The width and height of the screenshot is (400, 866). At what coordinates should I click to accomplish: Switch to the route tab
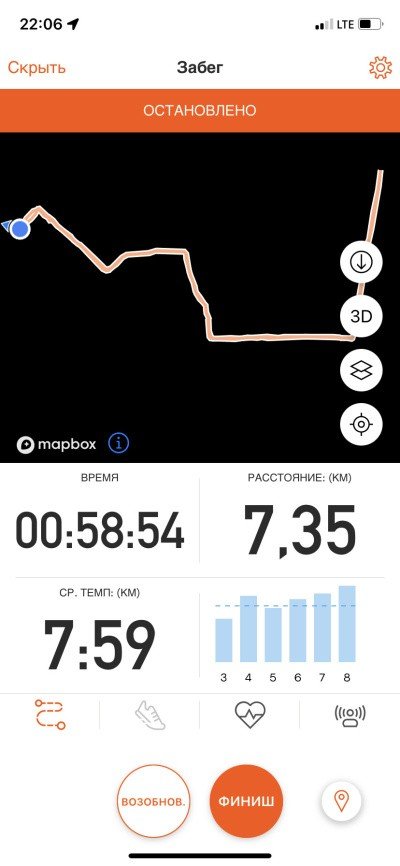tap(50, 714)
